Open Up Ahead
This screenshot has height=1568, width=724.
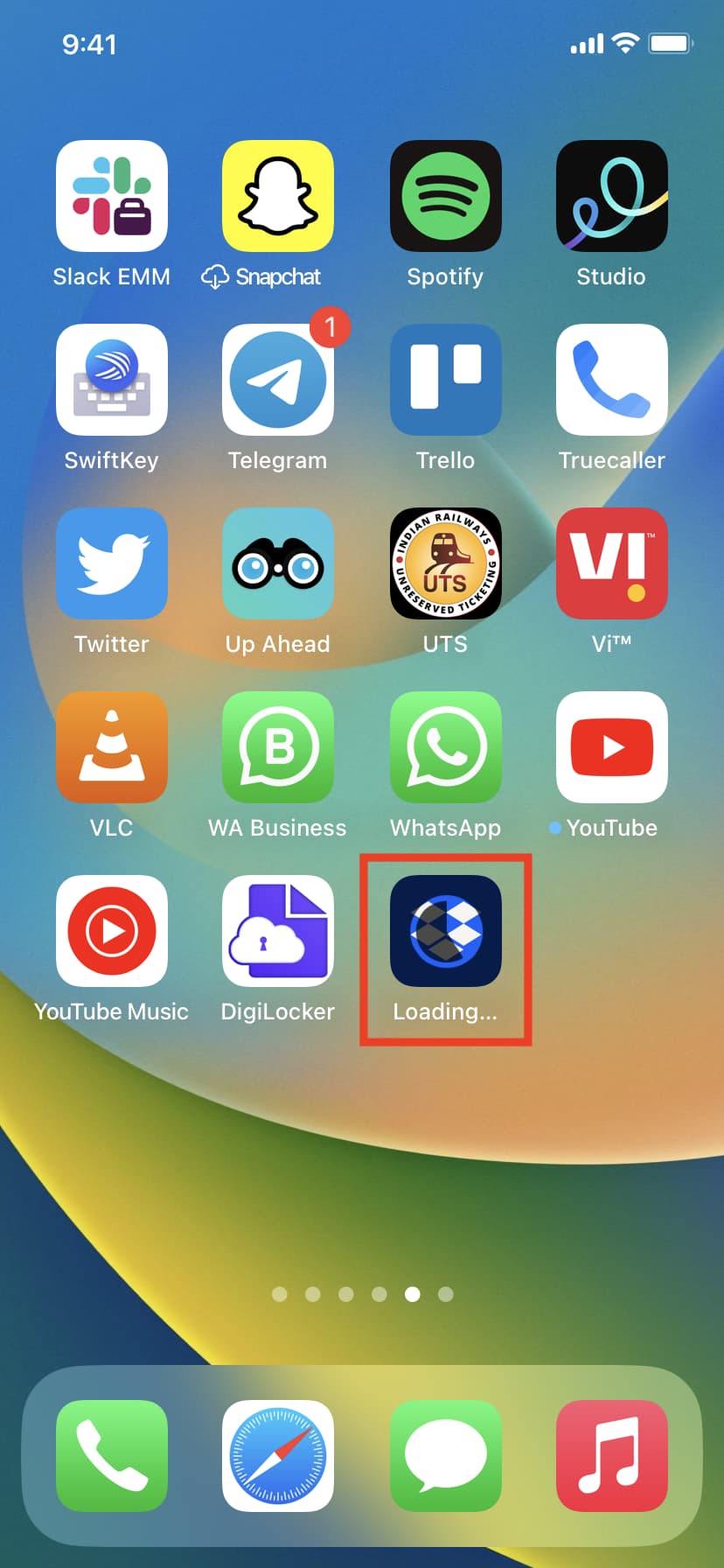click(x=278, y=563)
